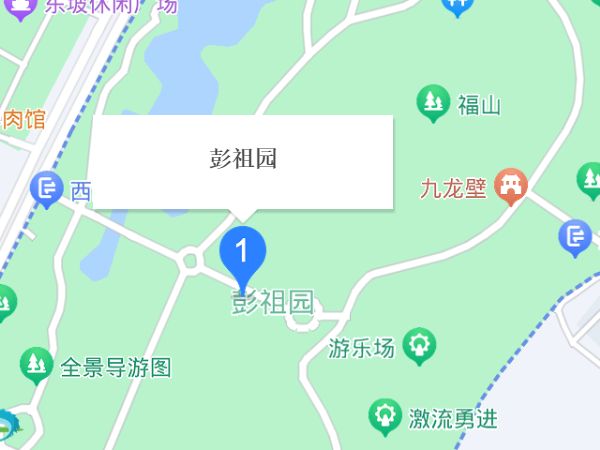
Task: Open the 全景导游图 map marker
Action: click(37, 366)
